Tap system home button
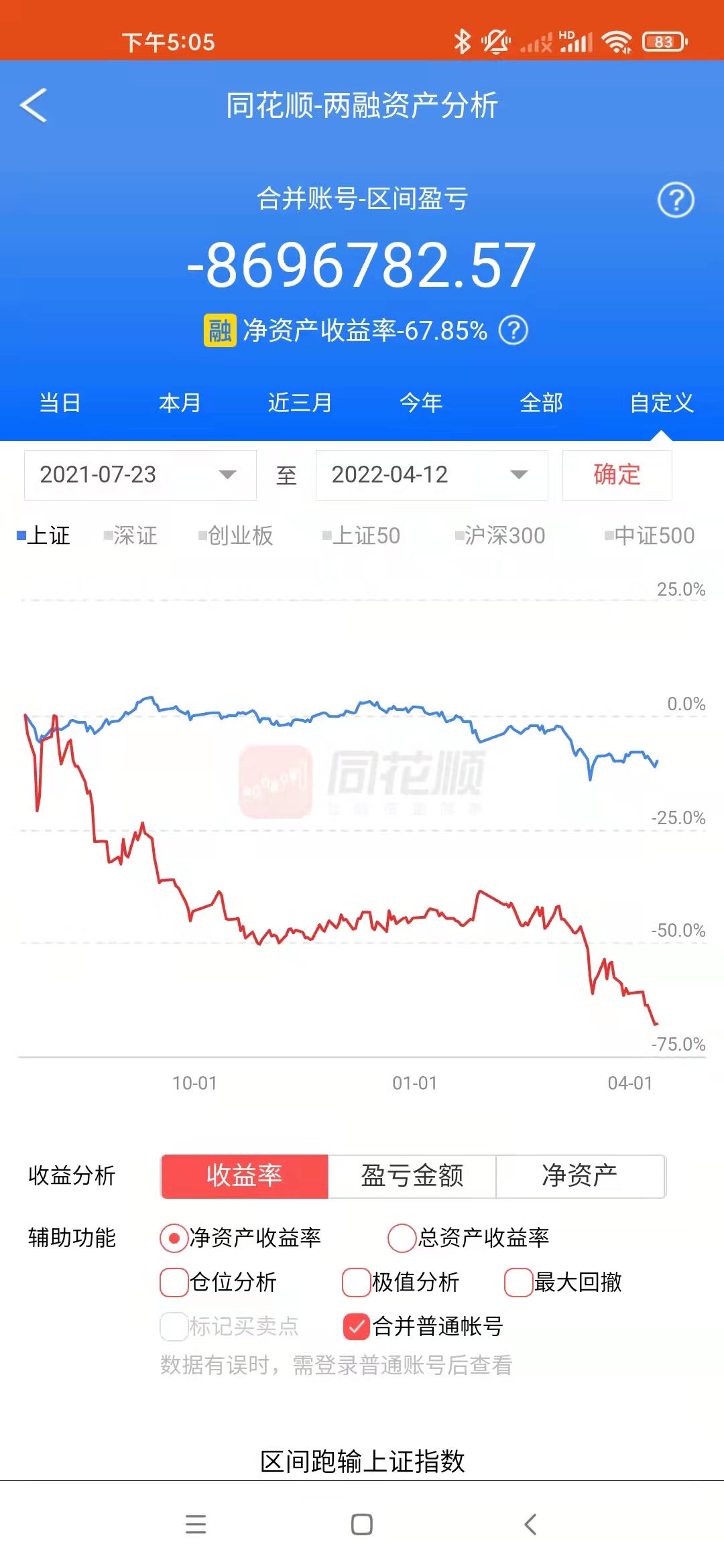Screen dimensions: 724x1568 point(362,1524)
